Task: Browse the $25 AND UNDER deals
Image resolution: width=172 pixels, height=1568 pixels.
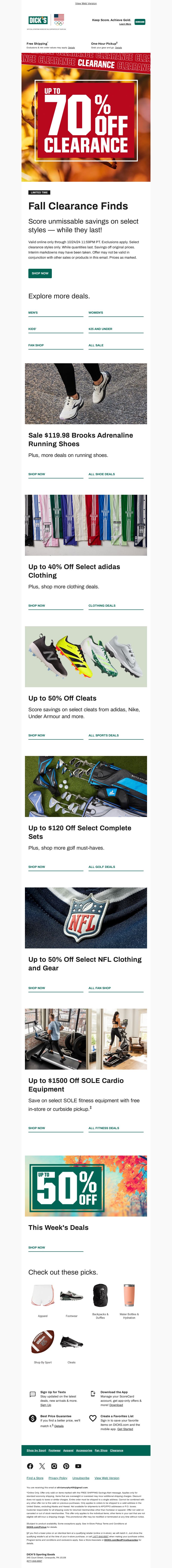Action: point(100,329)
